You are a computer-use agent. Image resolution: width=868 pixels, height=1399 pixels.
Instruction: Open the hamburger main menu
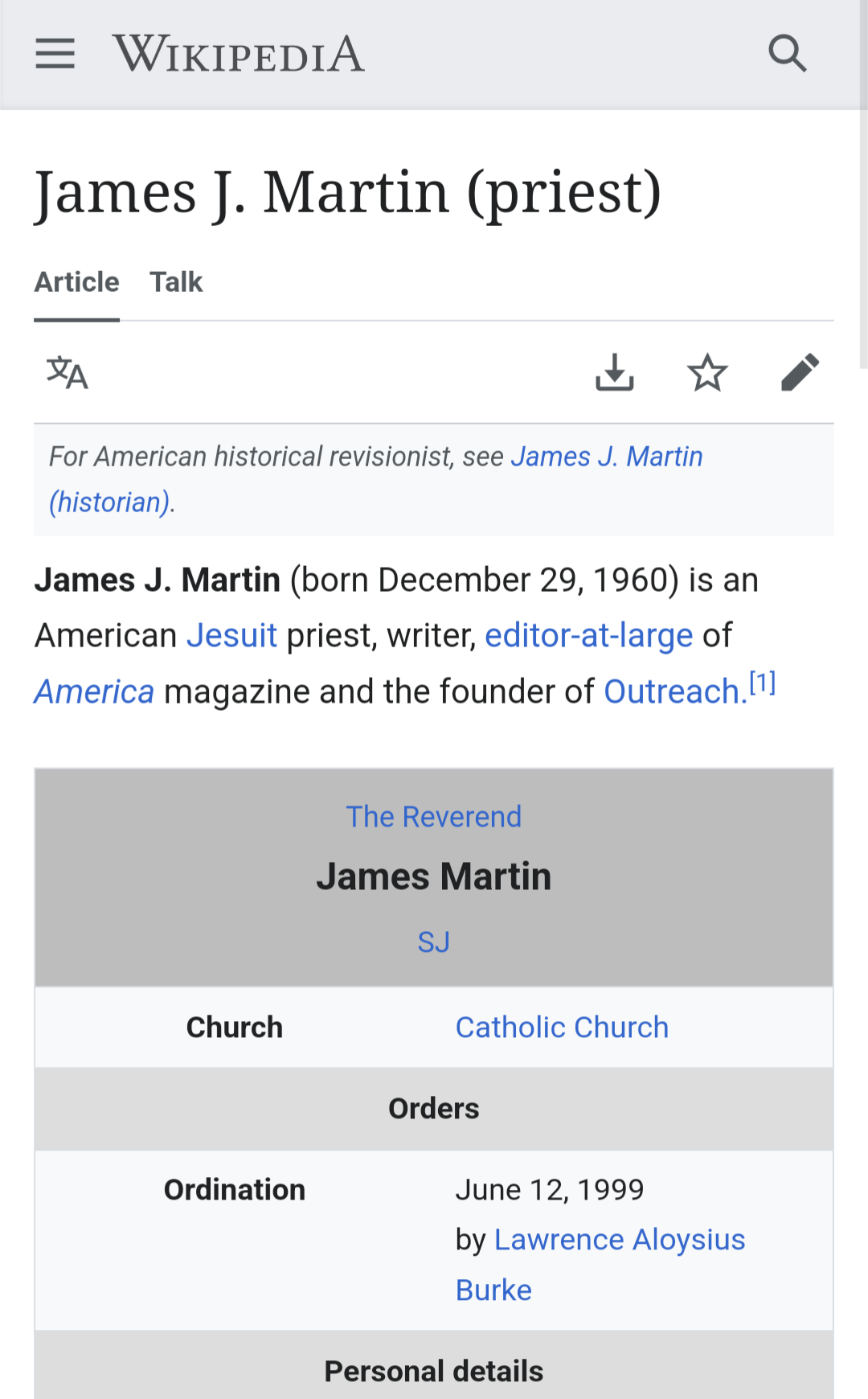55,54
